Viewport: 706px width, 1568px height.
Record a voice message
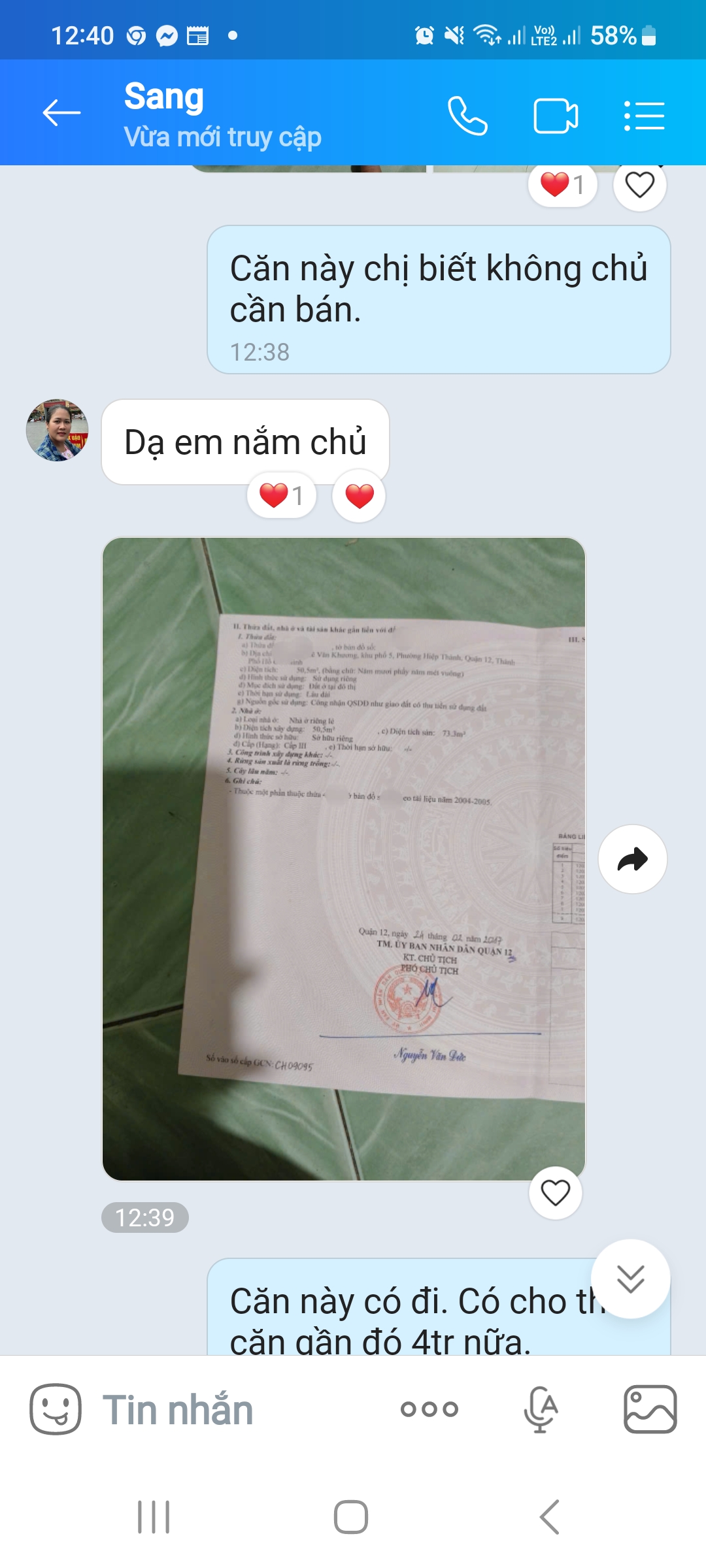coord(540,1409)
